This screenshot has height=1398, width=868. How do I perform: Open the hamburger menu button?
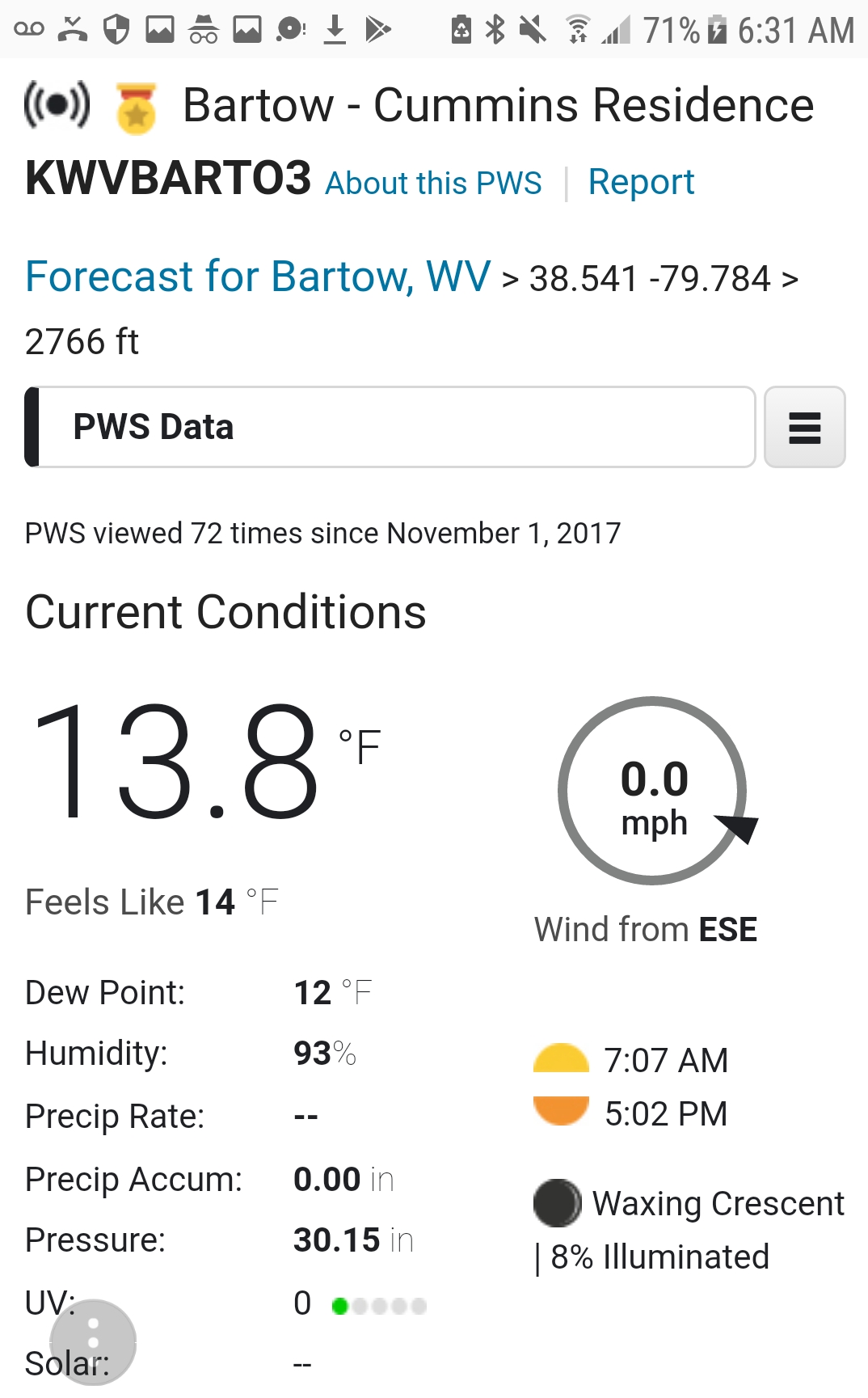pyautogui.click(x=804, y=427)
